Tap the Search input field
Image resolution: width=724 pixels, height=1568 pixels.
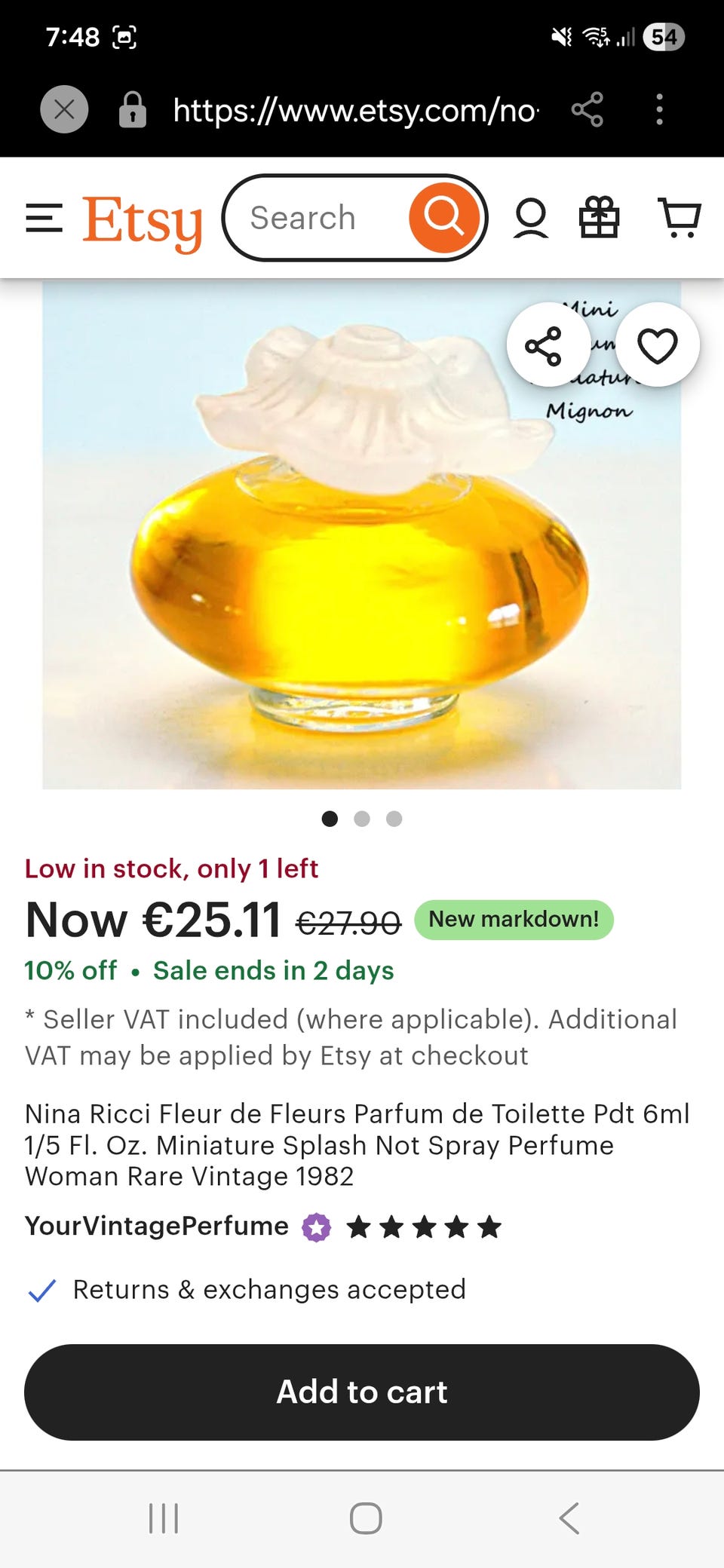[317, 219]
